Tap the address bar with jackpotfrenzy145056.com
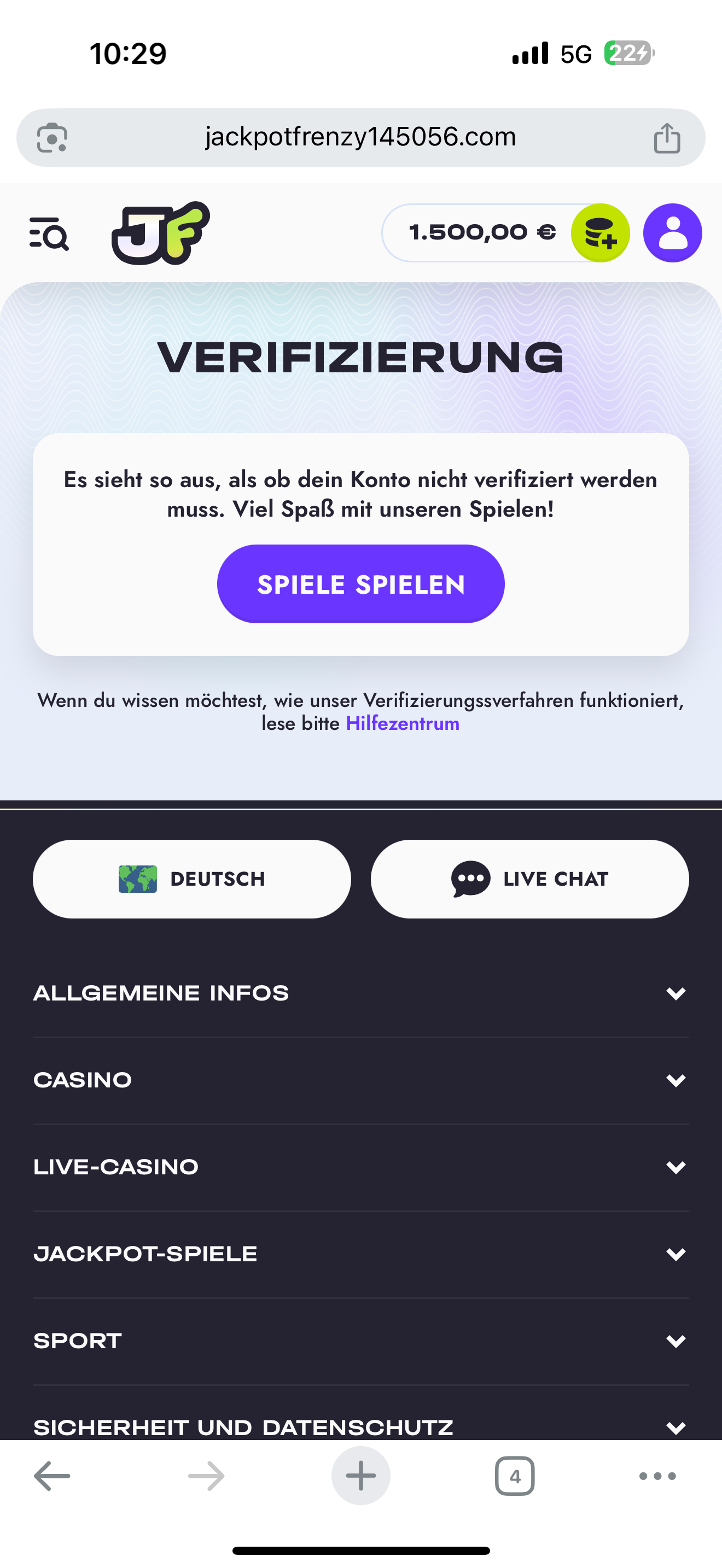Screen dimensions: 722x1568 [360, 138]
